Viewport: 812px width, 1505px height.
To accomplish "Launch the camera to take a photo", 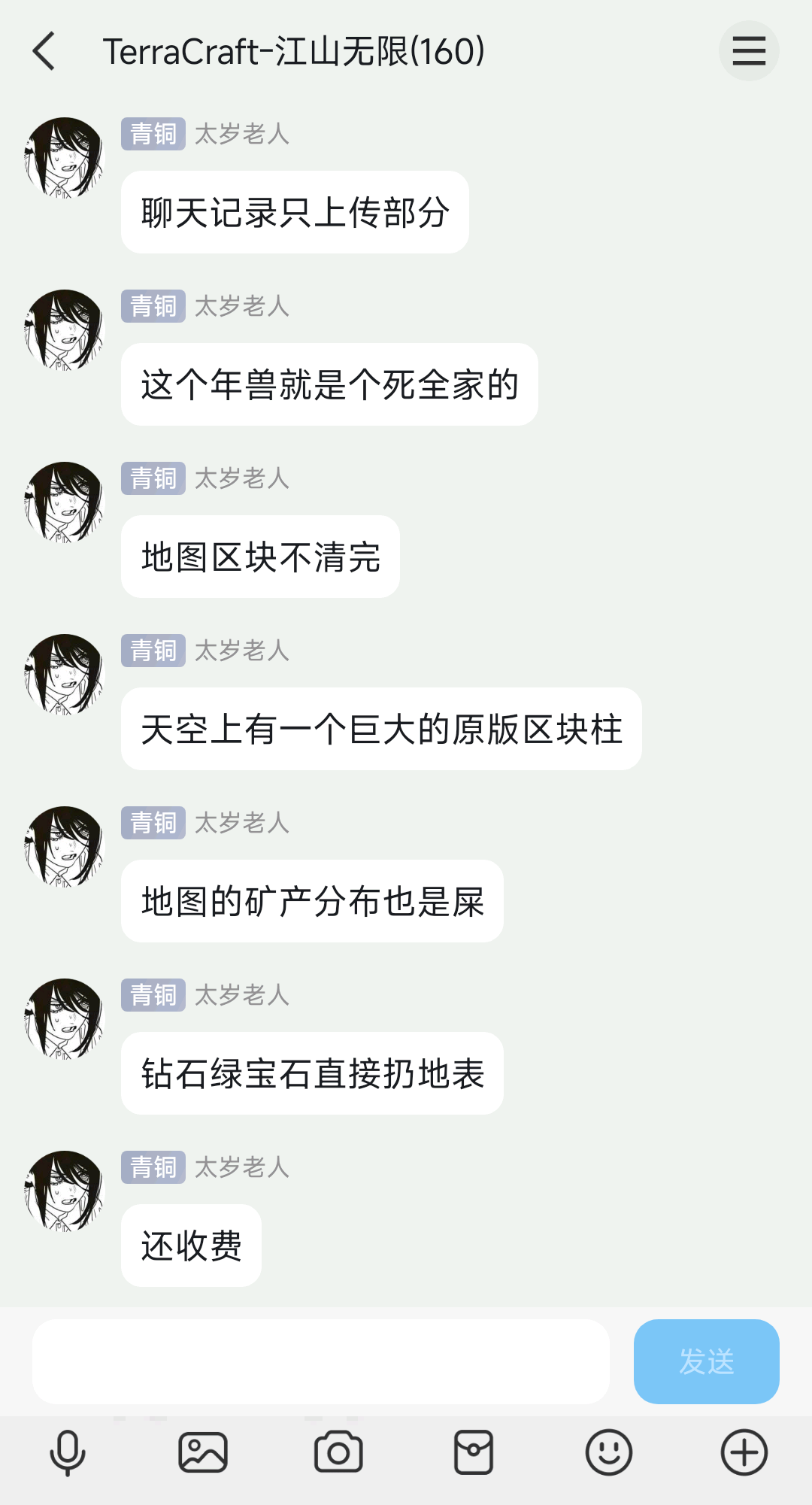I will point(338,1452).
